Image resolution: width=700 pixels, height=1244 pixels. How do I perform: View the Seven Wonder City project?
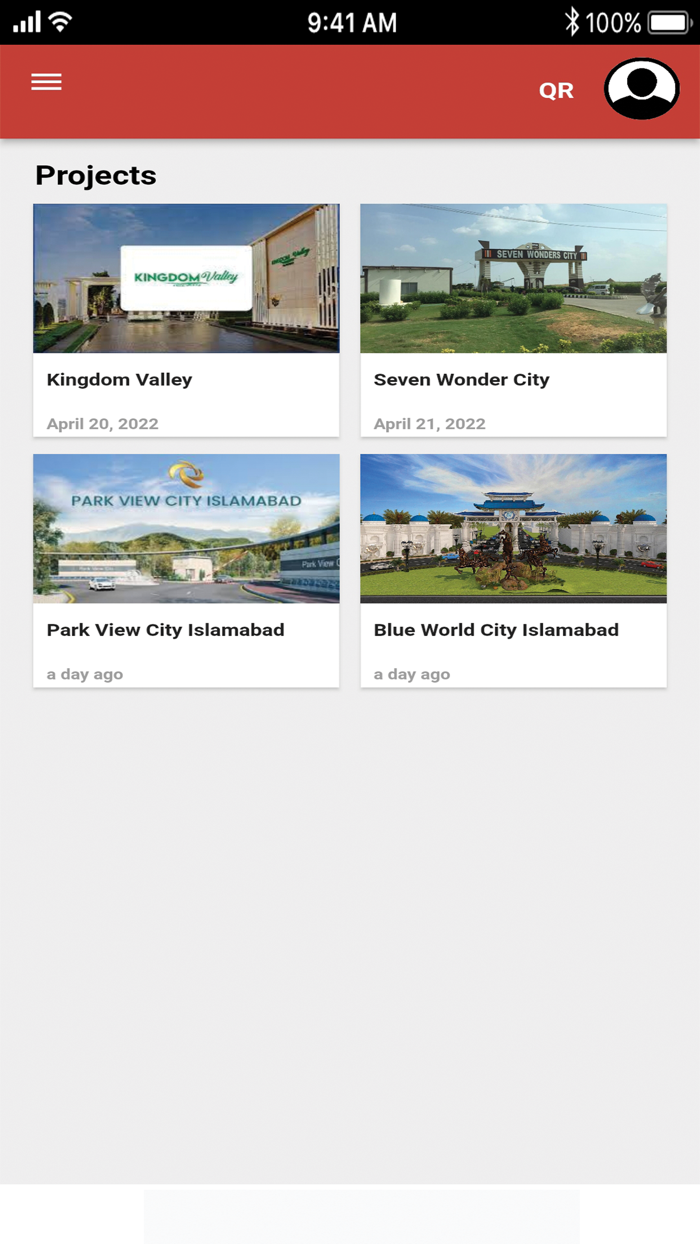click(x=513, y=320)
